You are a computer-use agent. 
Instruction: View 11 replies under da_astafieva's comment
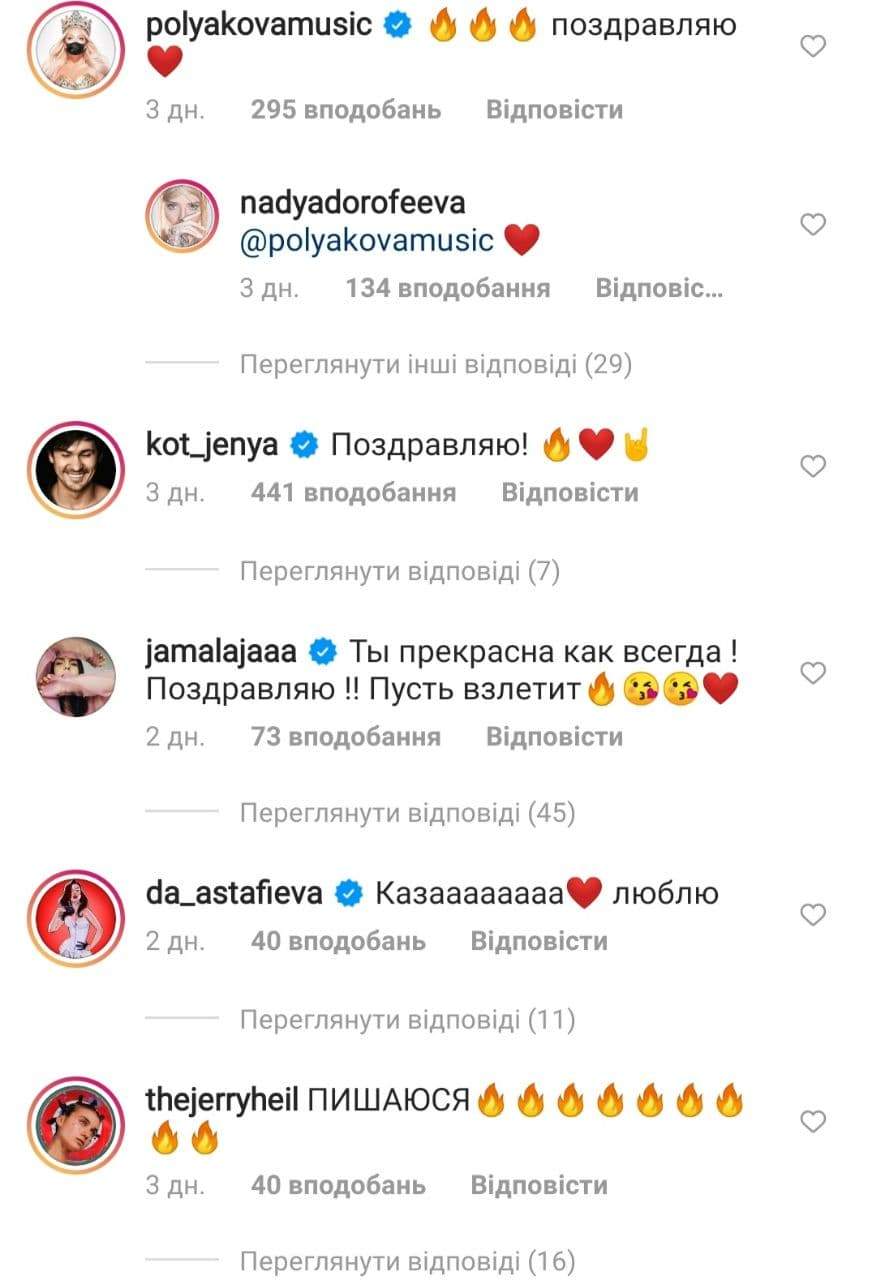(407, 1020)
